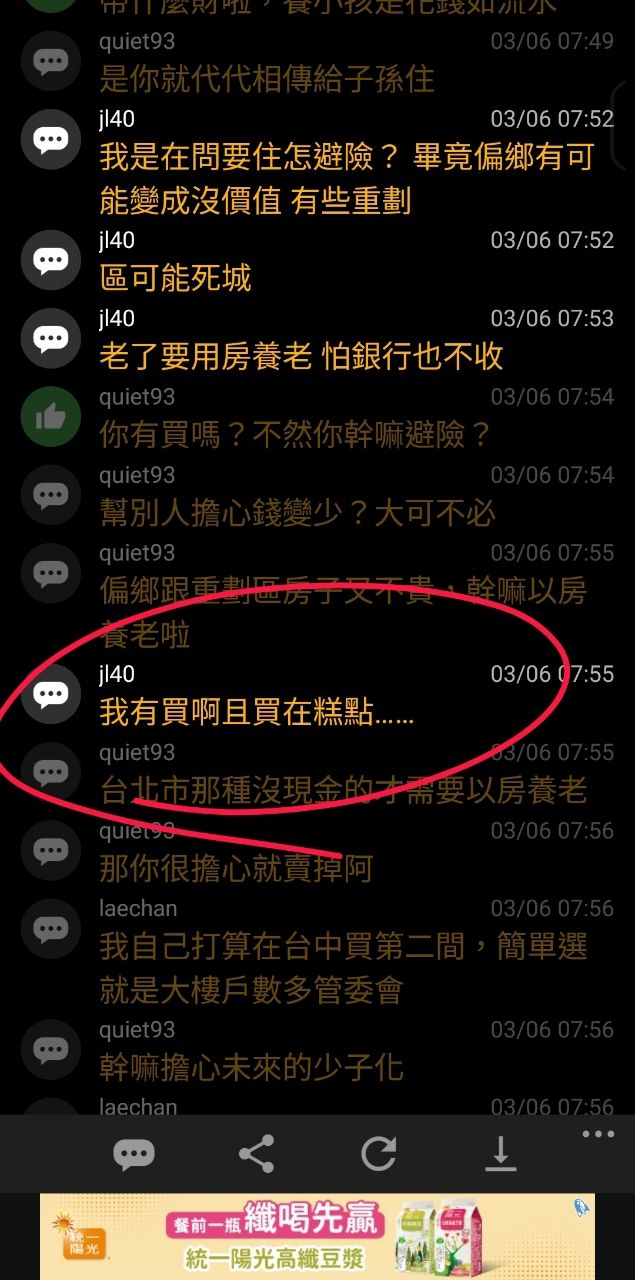Jump to the bottom of the thread
The height and width of the screenshot is (1280, 635).
click(500, 1155)
